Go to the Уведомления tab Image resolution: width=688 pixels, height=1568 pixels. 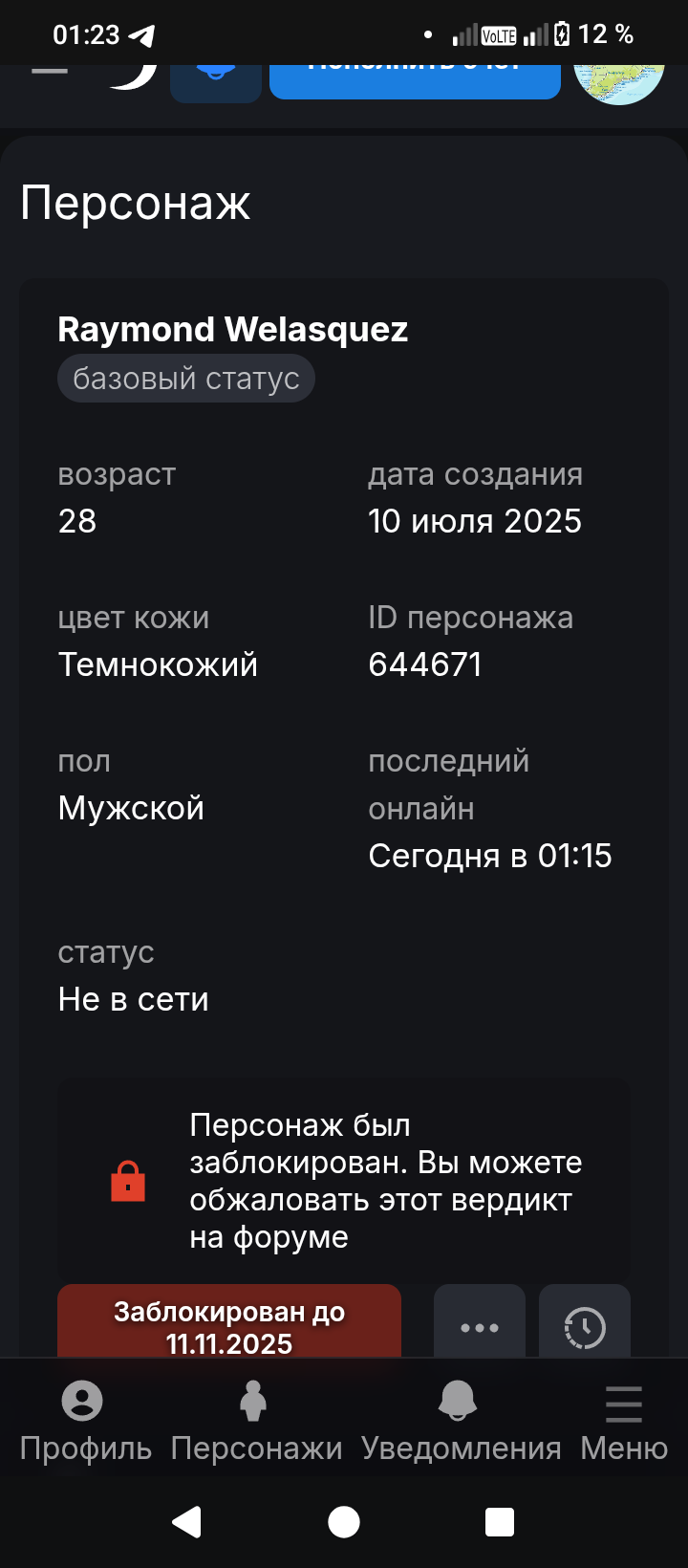(x=461, y=1422)
